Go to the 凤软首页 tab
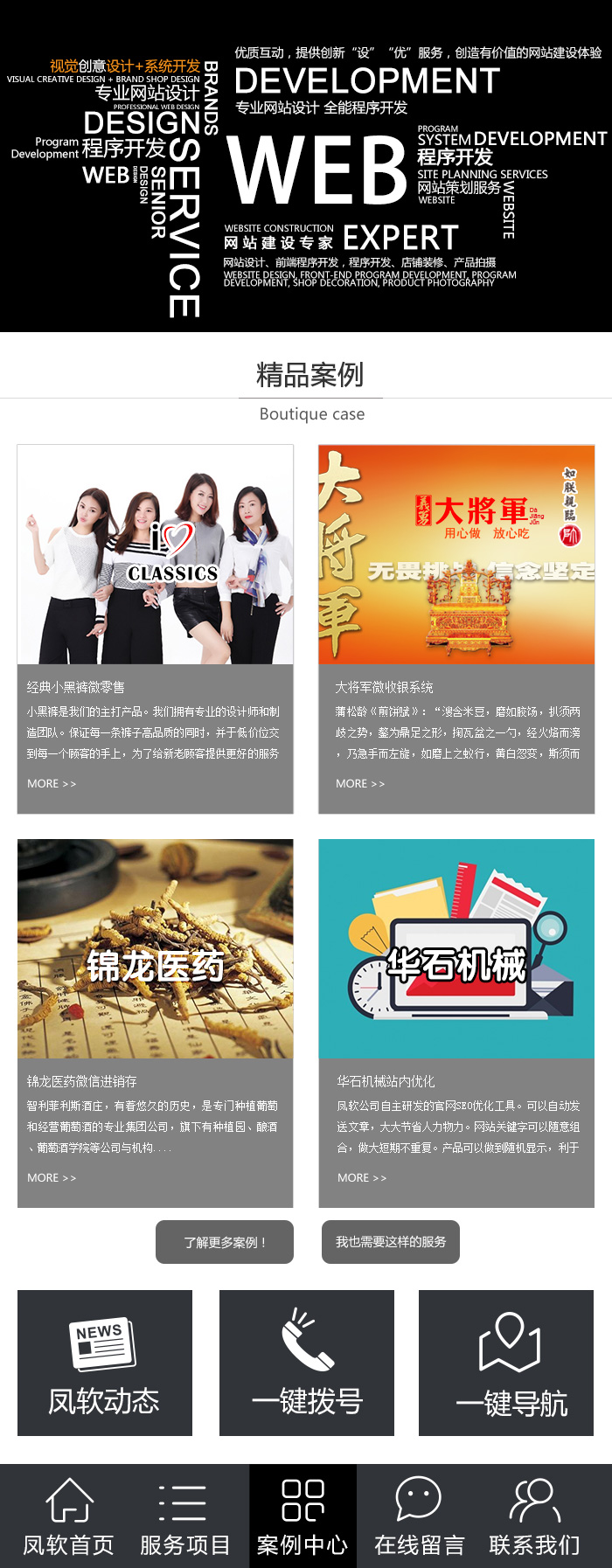Viewport: 612px width, 1568px height. 68,1516
